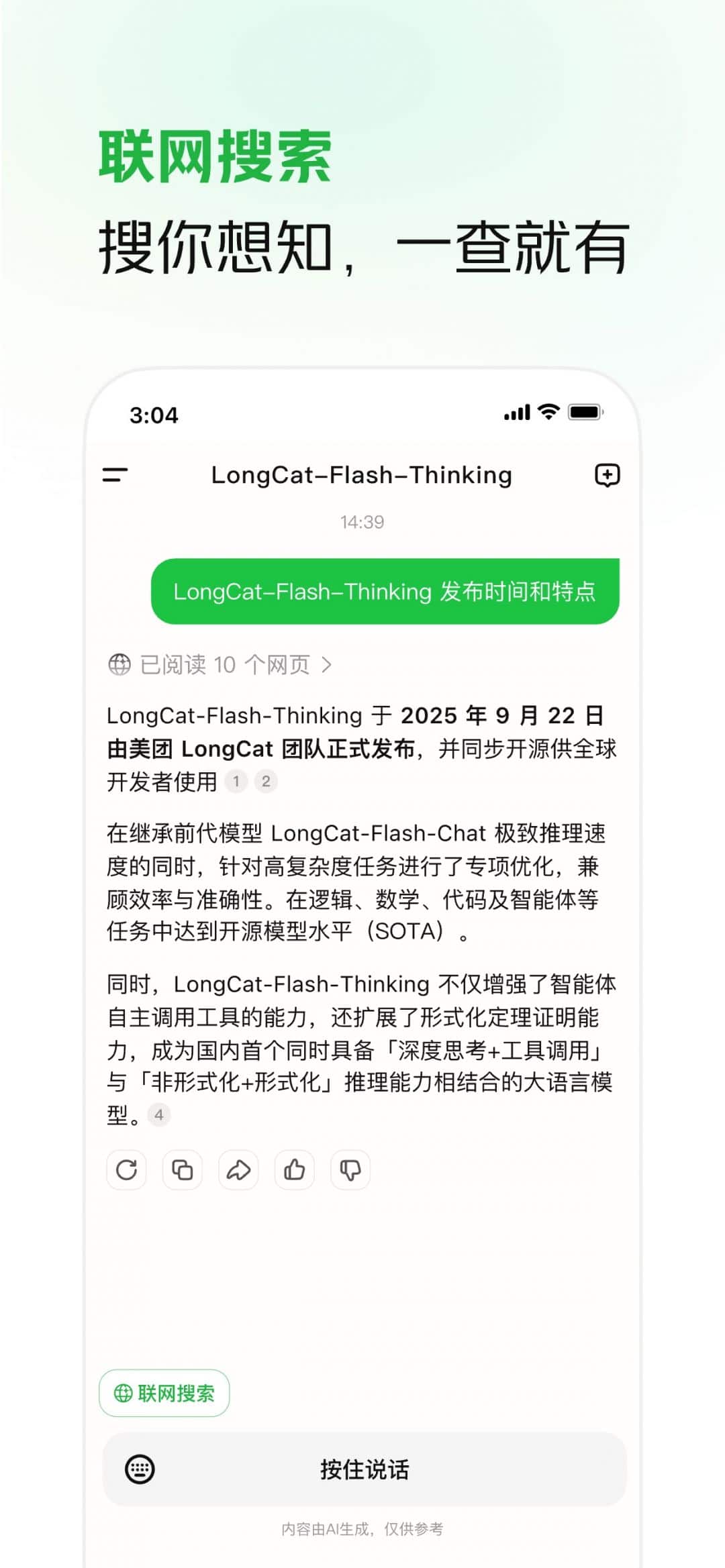Screen dimensions: 725x1568
Task: Select the green user message bubble
Action: 386,593
